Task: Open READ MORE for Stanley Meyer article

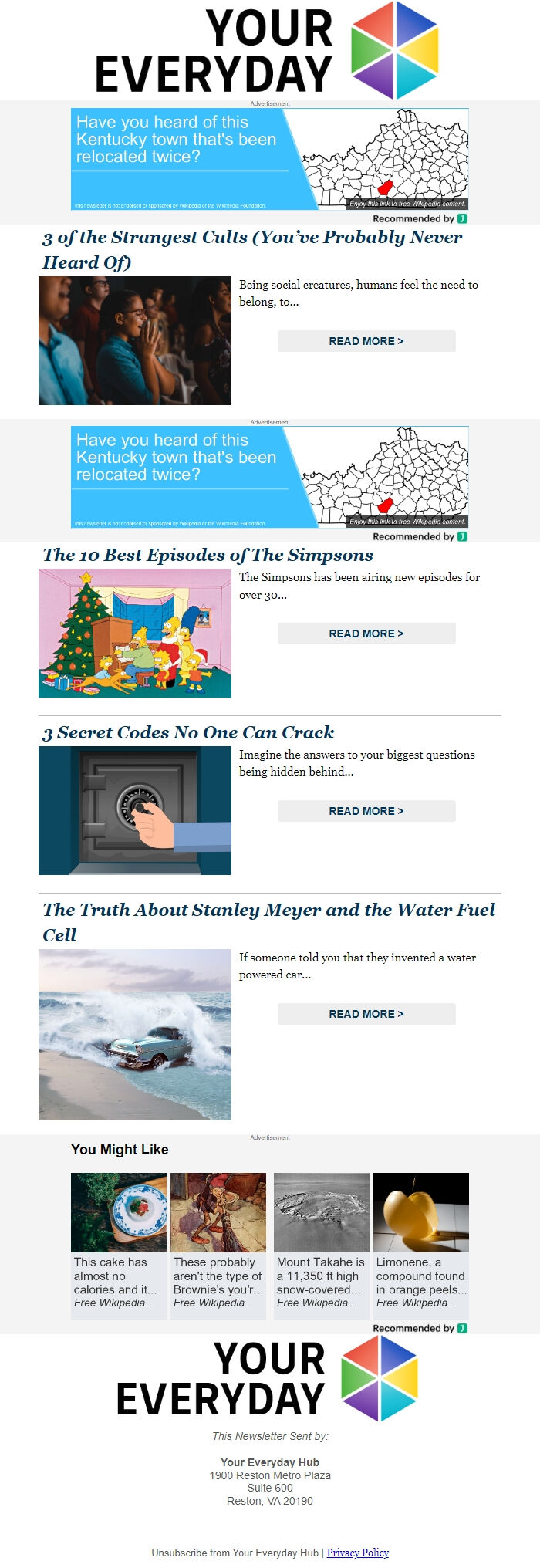Action: coord(366,1014)
